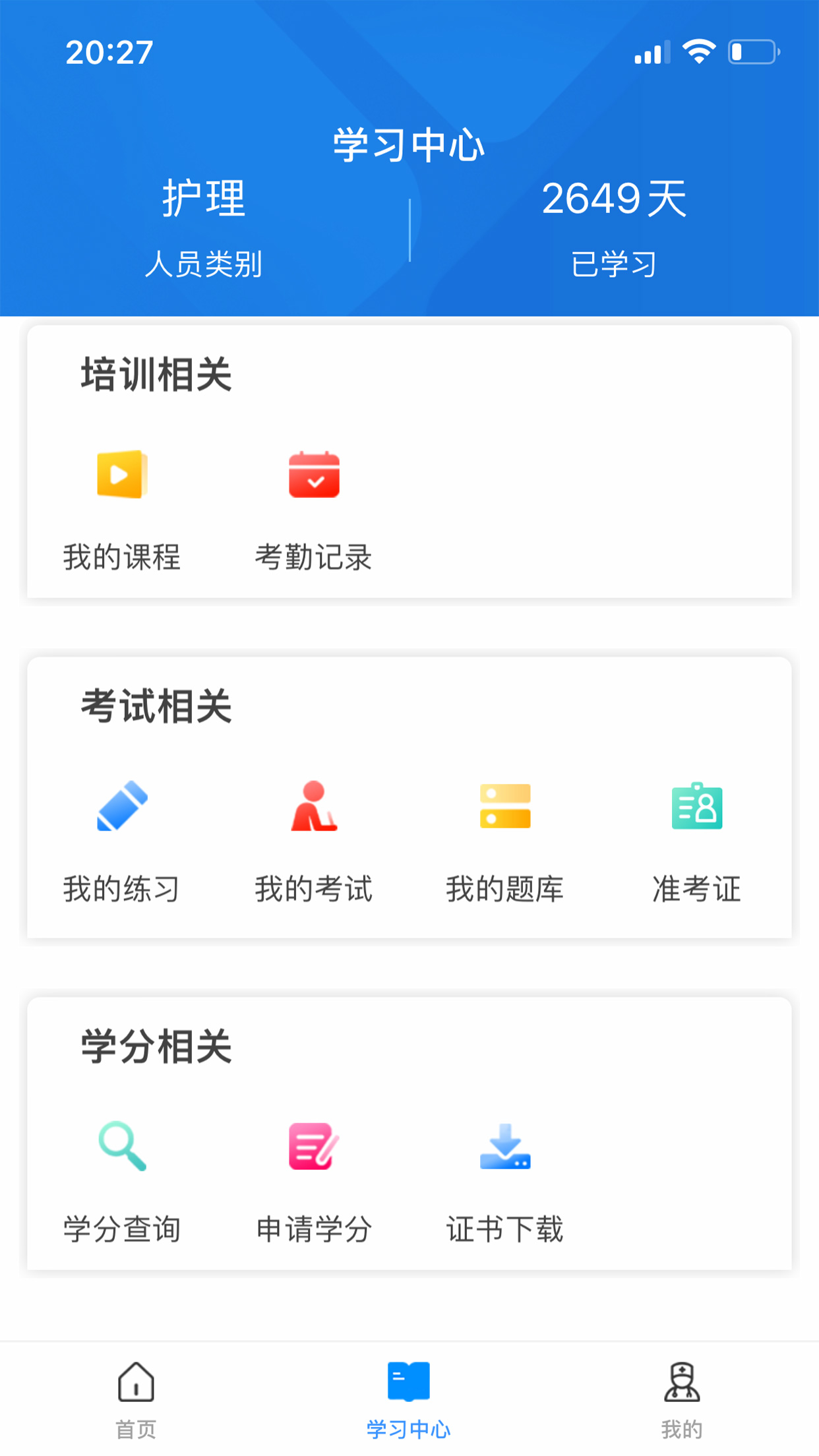Open 我的课程 (My Courses)
The height and width of the screenshot is (1456, 819).
click(x=122, y=509)
